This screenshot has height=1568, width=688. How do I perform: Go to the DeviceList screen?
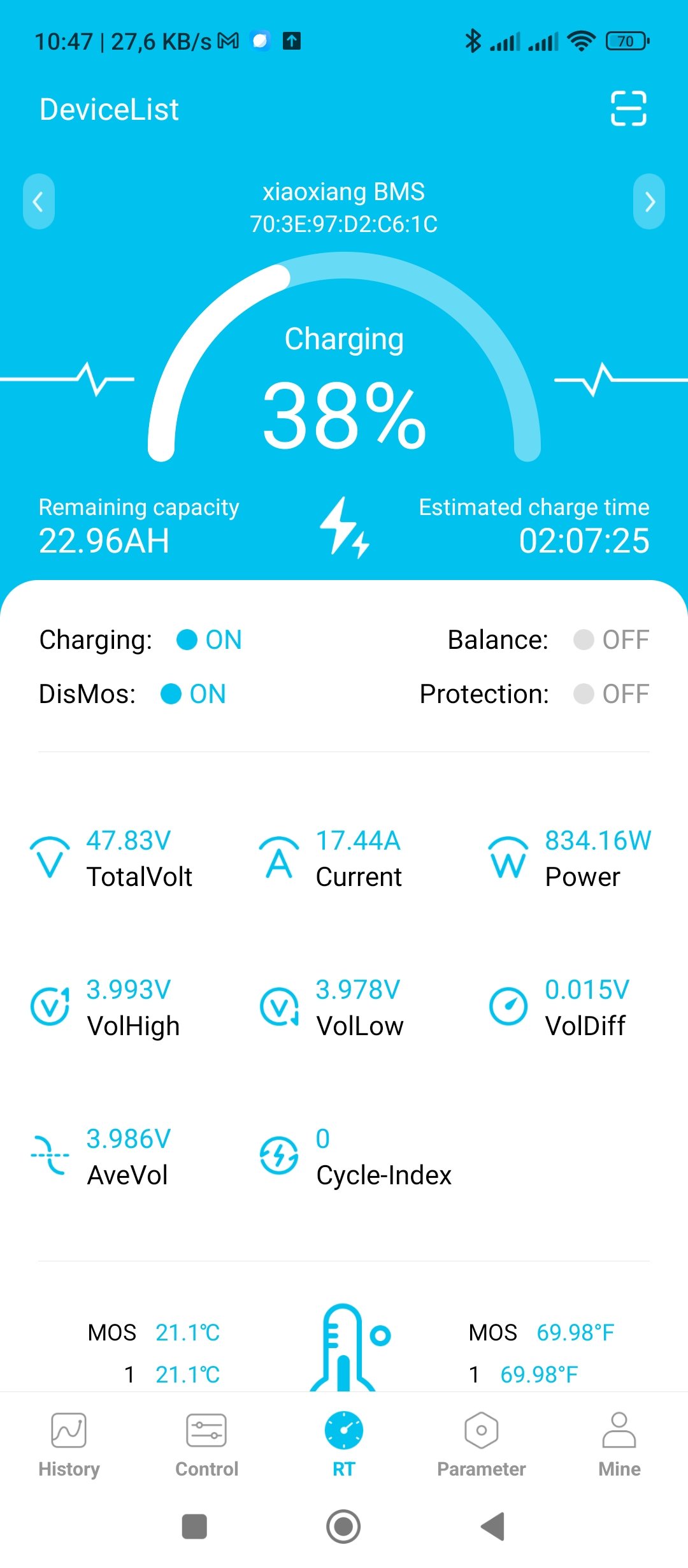(109, 110)
